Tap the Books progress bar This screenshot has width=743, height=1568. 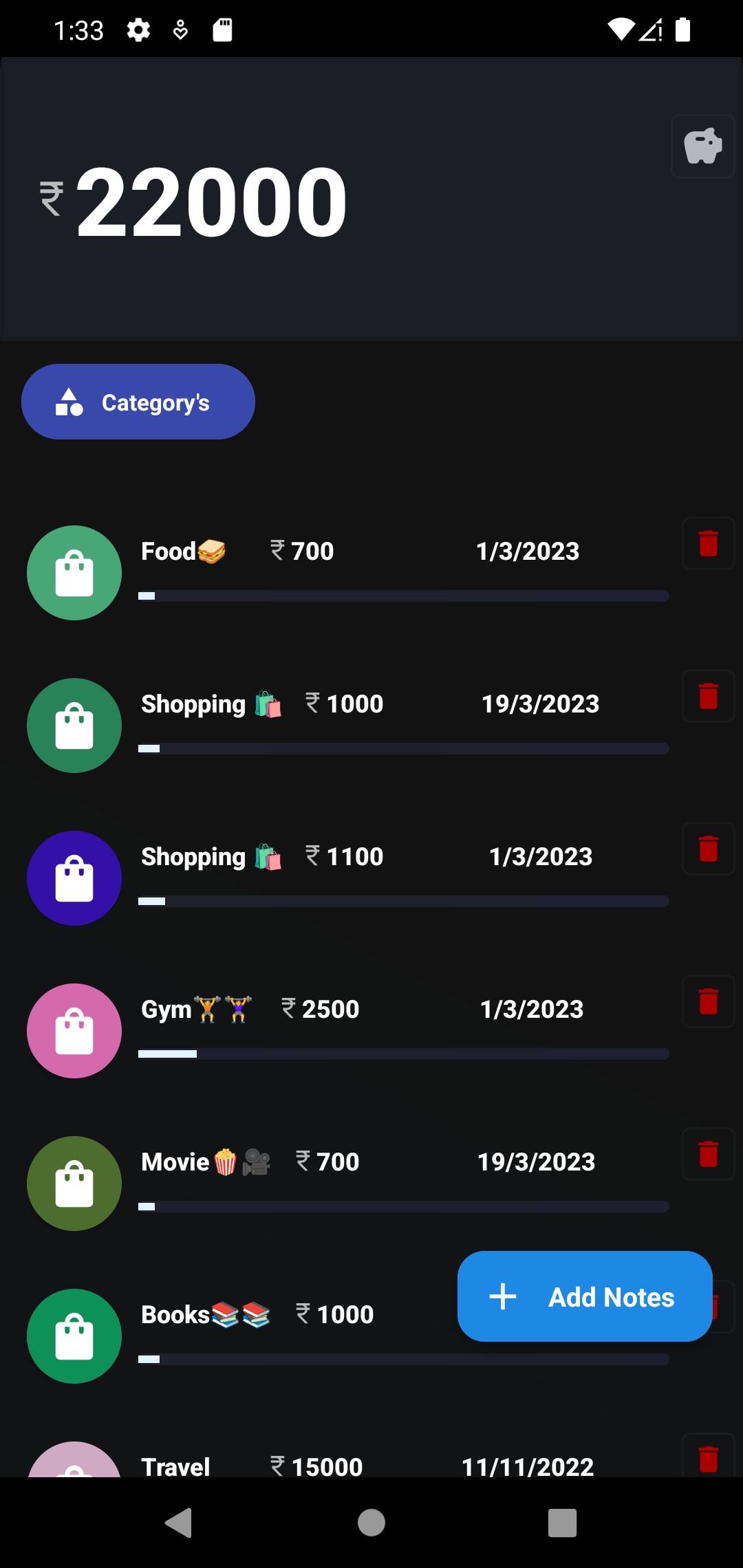pos(402,1358)
